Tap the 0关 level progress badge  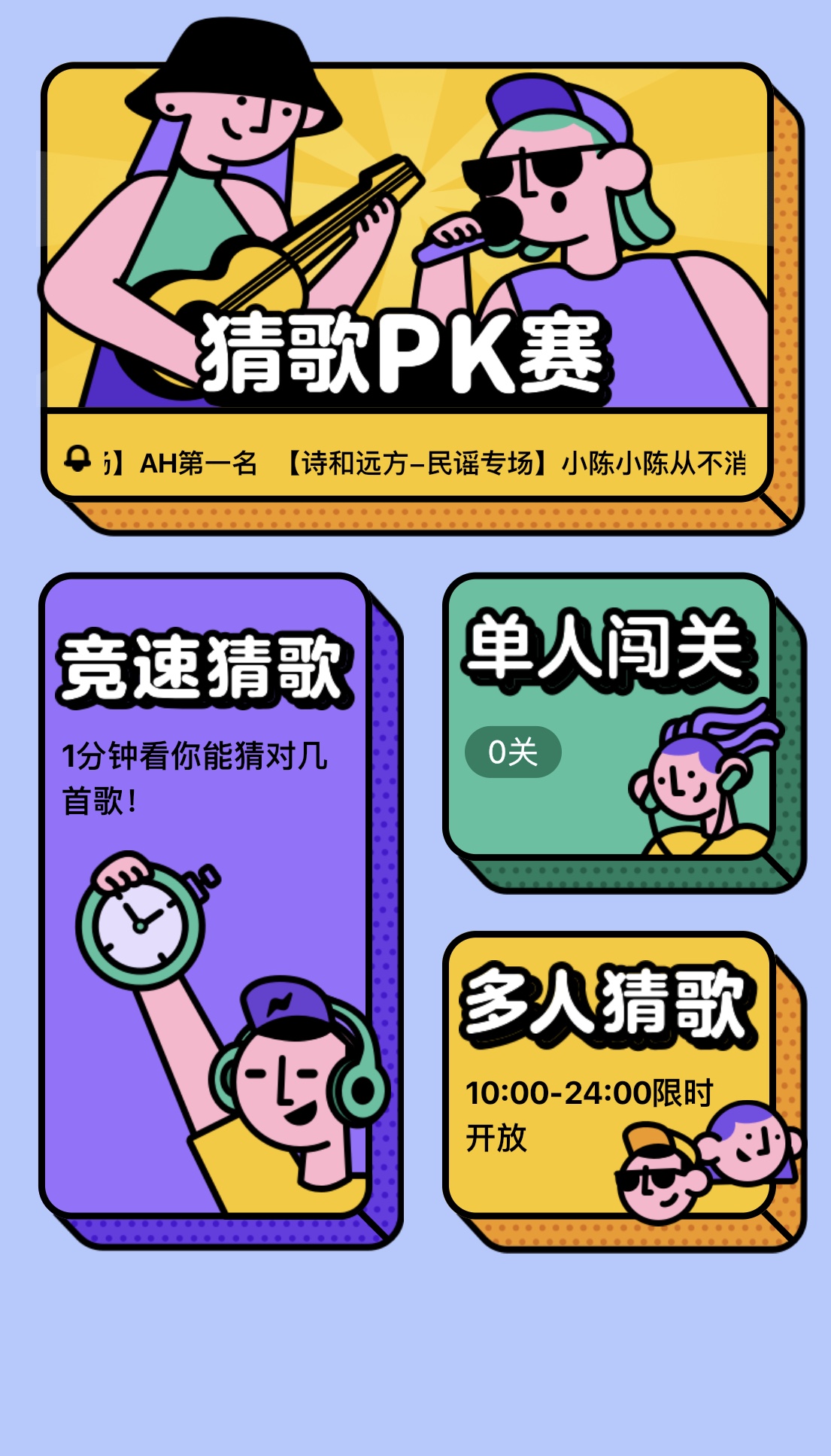[x=514, y=751]
